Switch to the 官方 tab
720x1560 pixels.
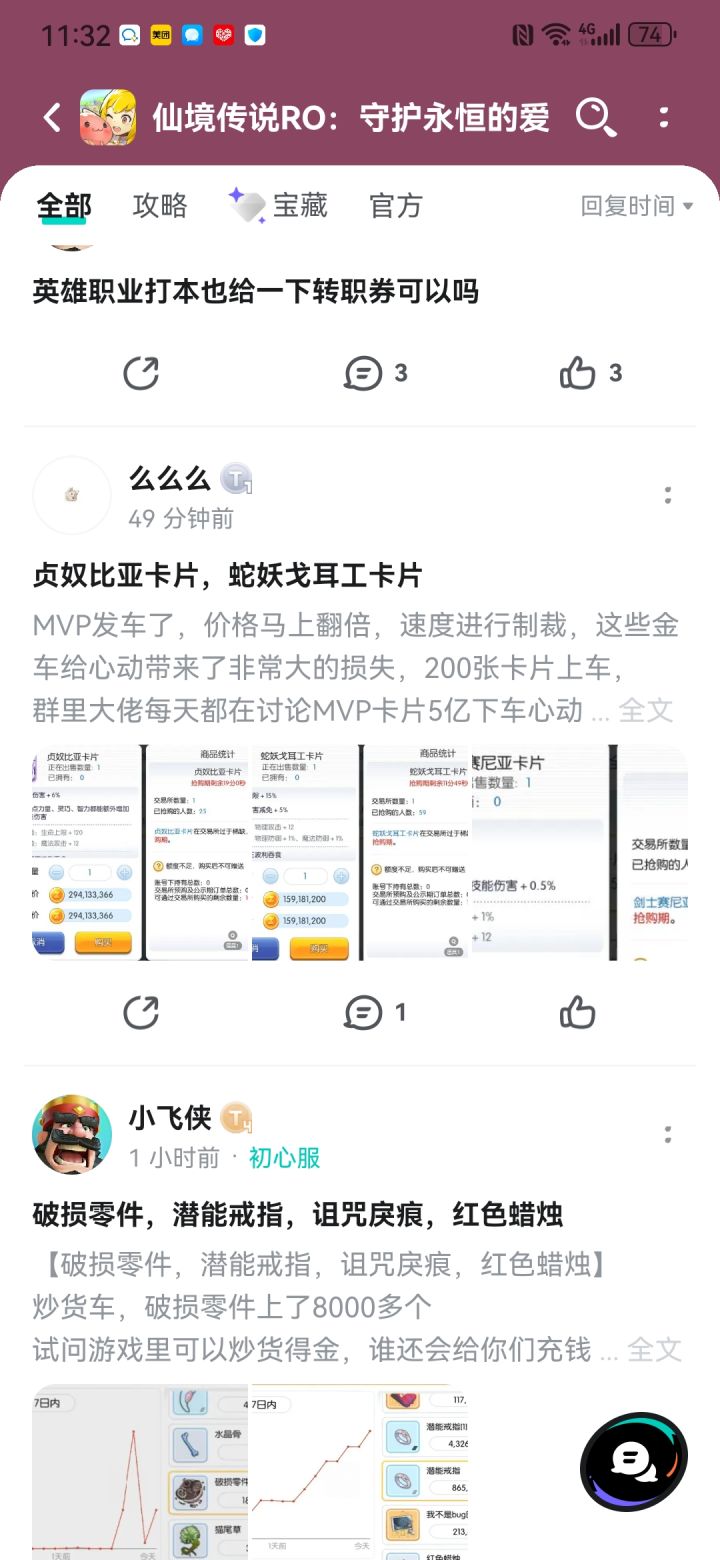pyautogui.click(x=396, y=206)
